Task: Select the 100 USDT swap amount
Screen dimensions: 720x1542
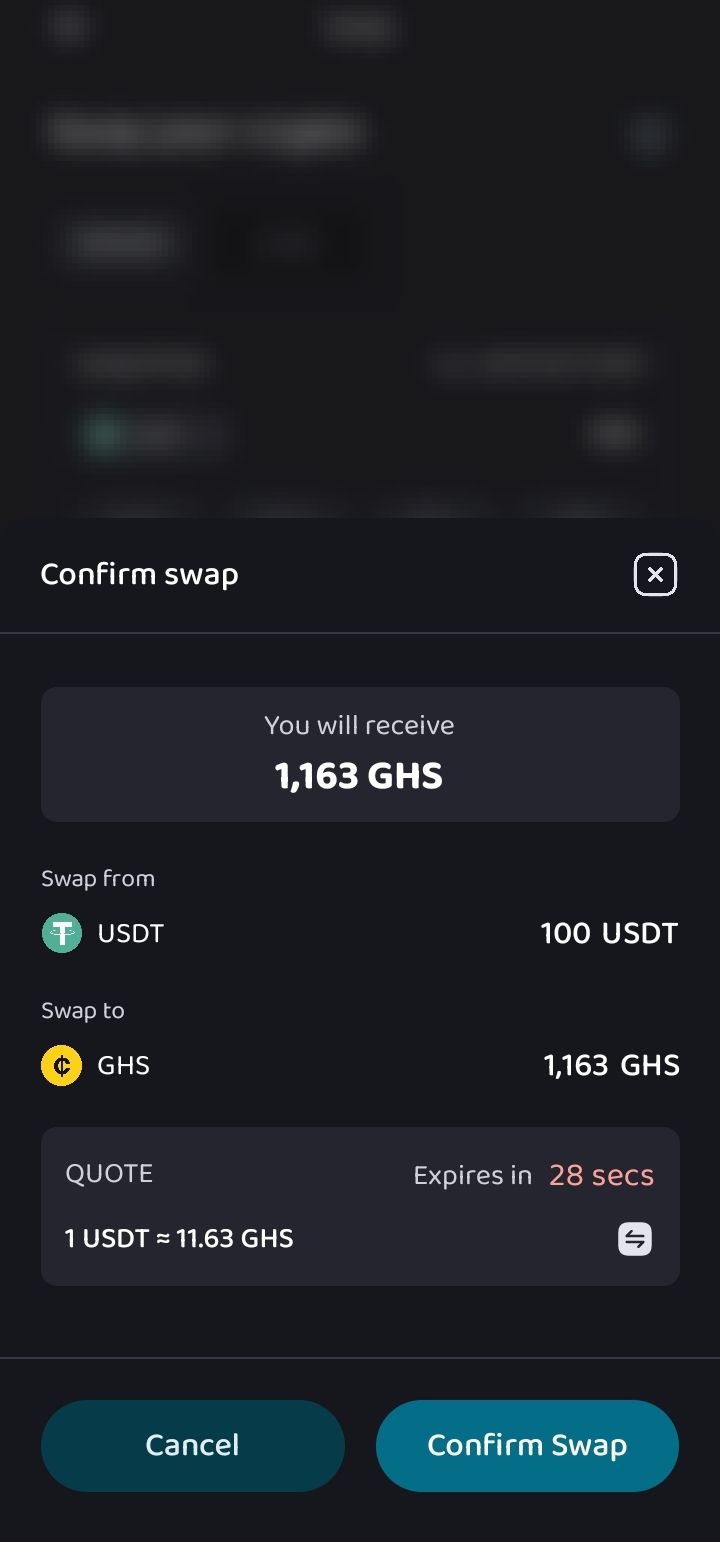Action: tap(608, 933)
